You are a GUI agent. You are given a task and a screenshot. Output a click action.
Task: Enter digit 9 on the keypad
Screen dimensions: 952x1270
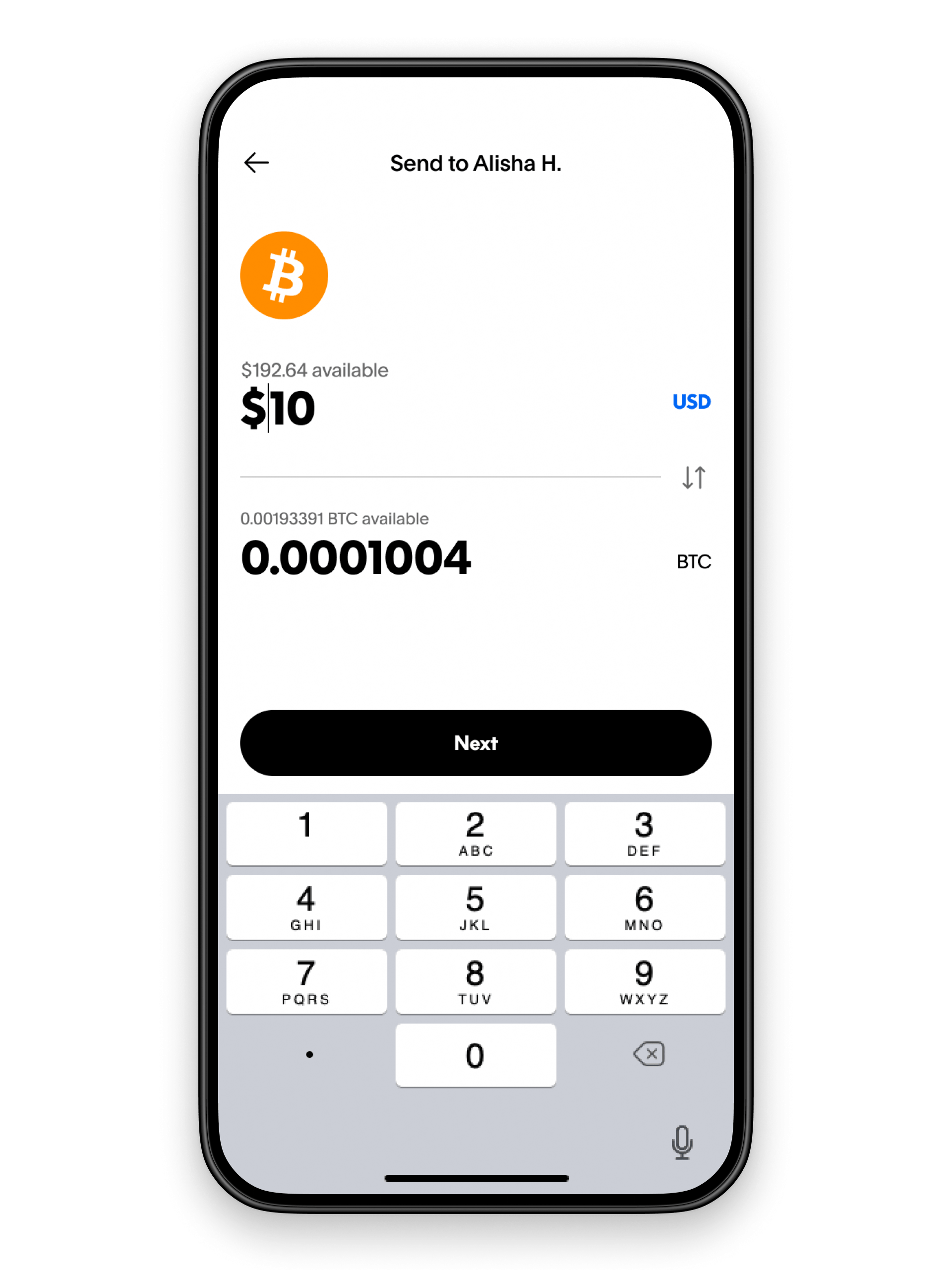pyautogui.click(x=644, y=981)
